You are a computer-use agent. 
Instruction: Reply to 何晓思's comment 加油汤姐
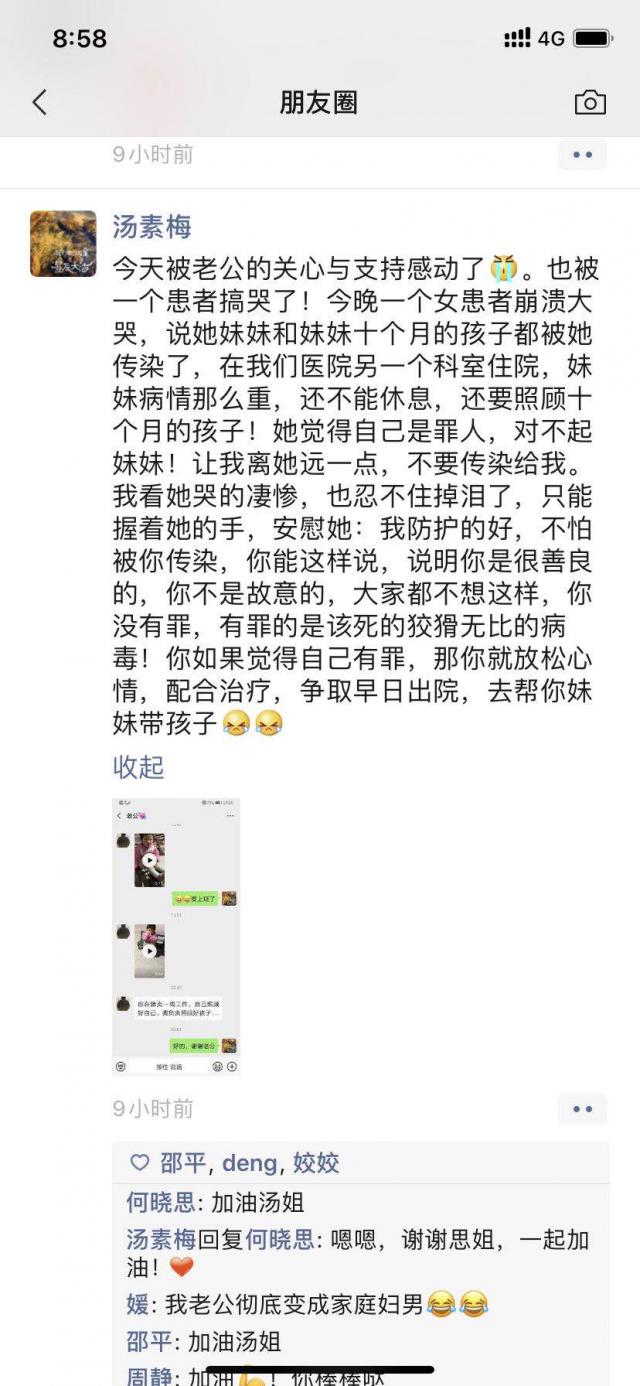(258, 1202)
